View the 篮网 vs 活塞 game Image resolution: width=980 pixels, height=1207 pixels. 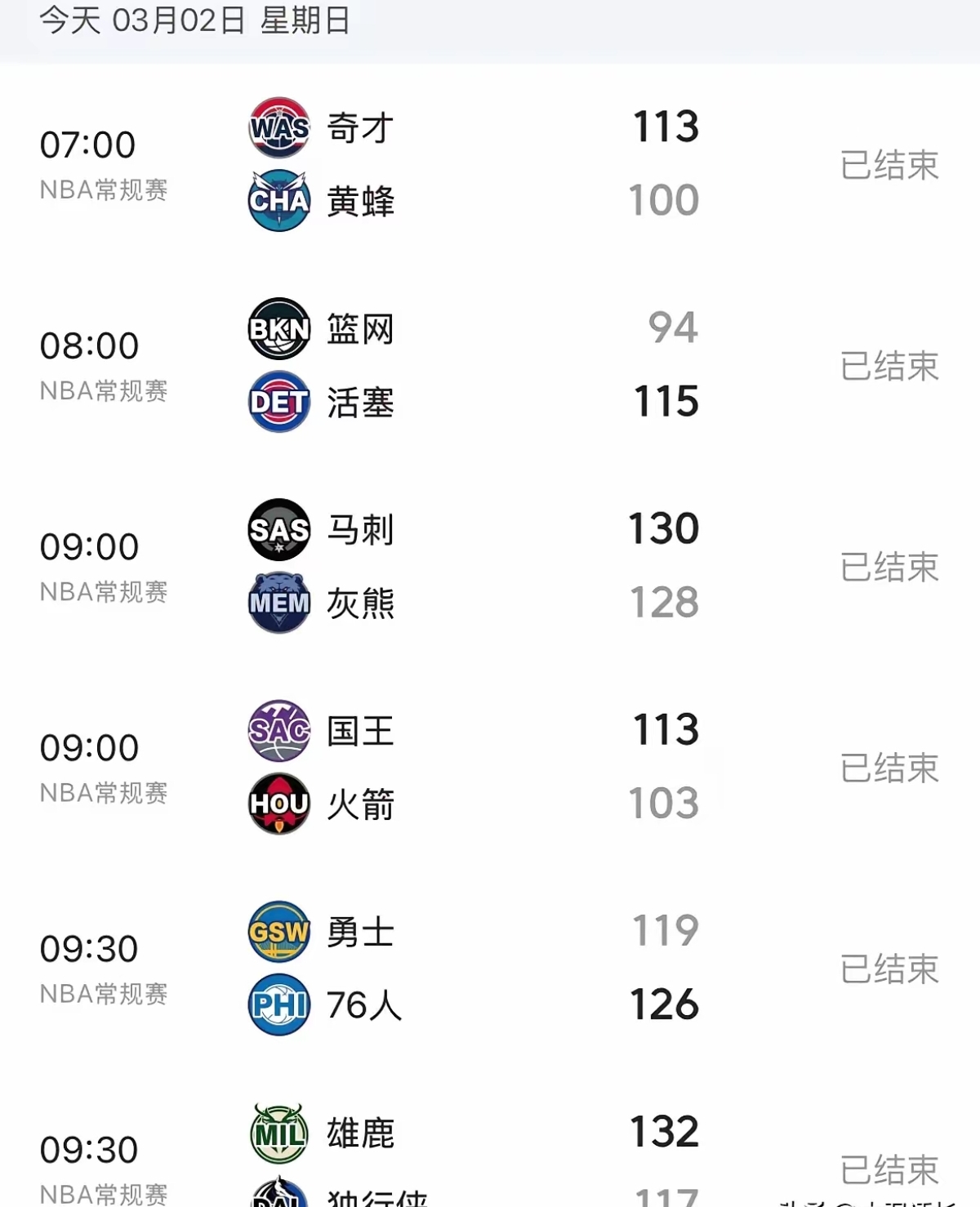pos(490,365)
